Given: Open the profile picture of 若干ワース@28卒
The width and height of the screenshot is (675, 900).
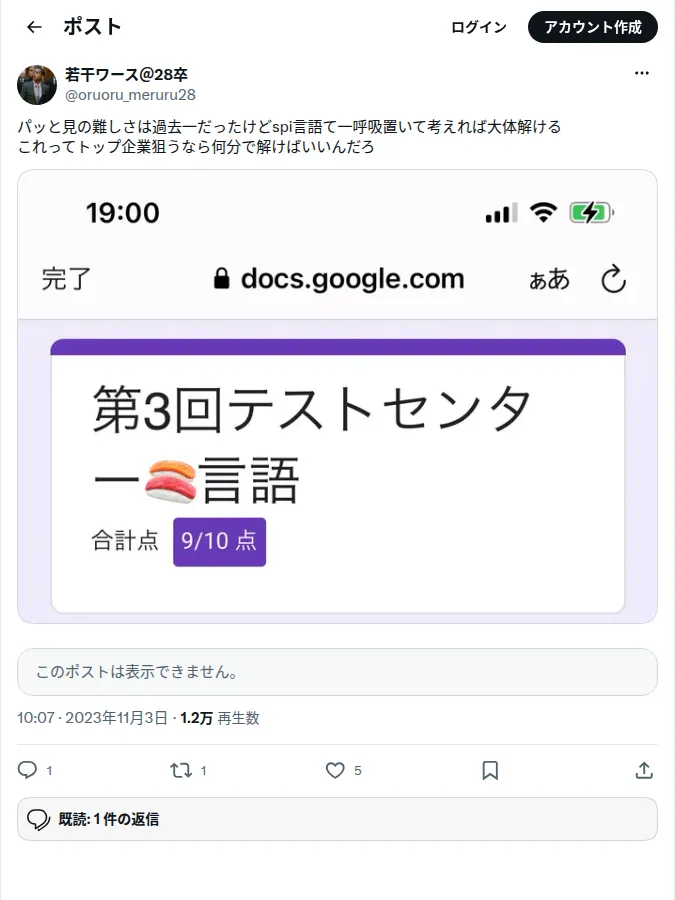Looking at the screenshot, I should (x=37, y=85).
